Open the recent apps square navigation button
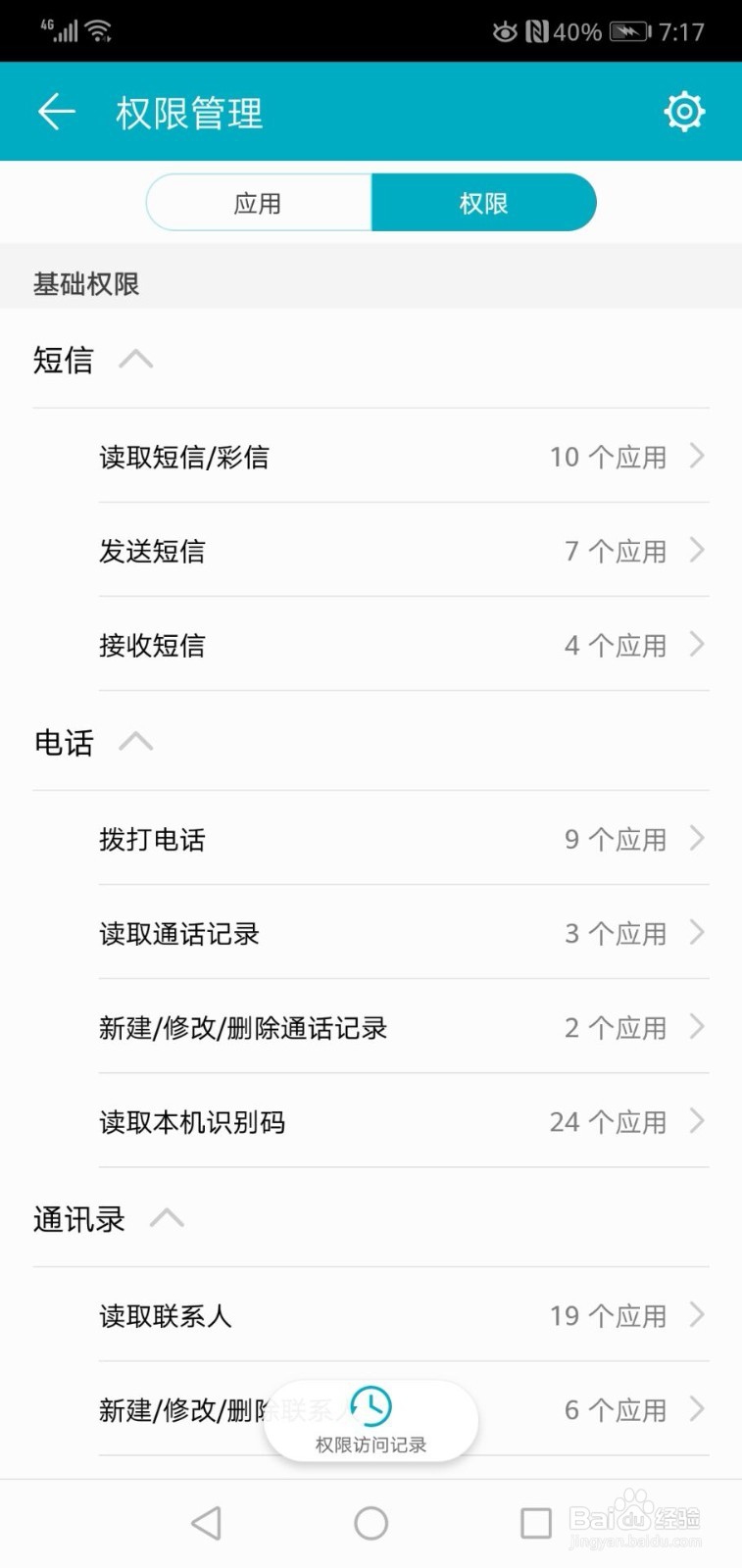 point(535,1522)
